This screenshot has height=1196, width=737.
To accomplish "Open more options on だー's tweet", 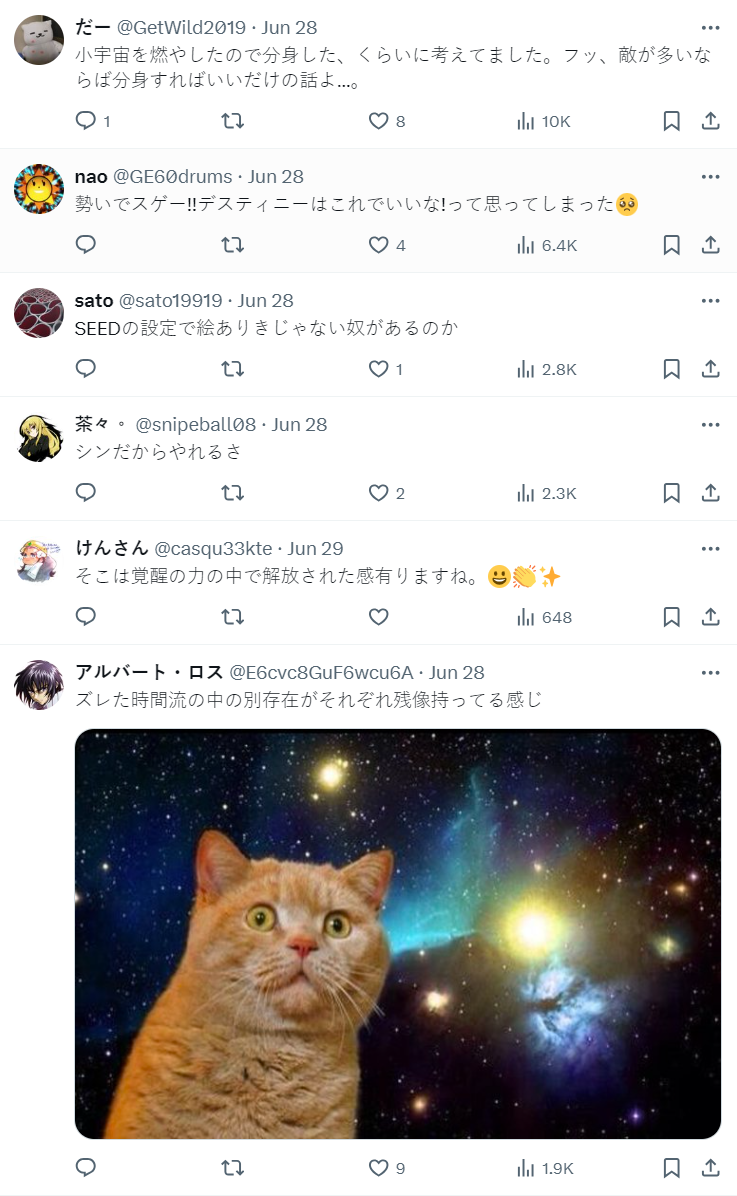I will 710,28.
